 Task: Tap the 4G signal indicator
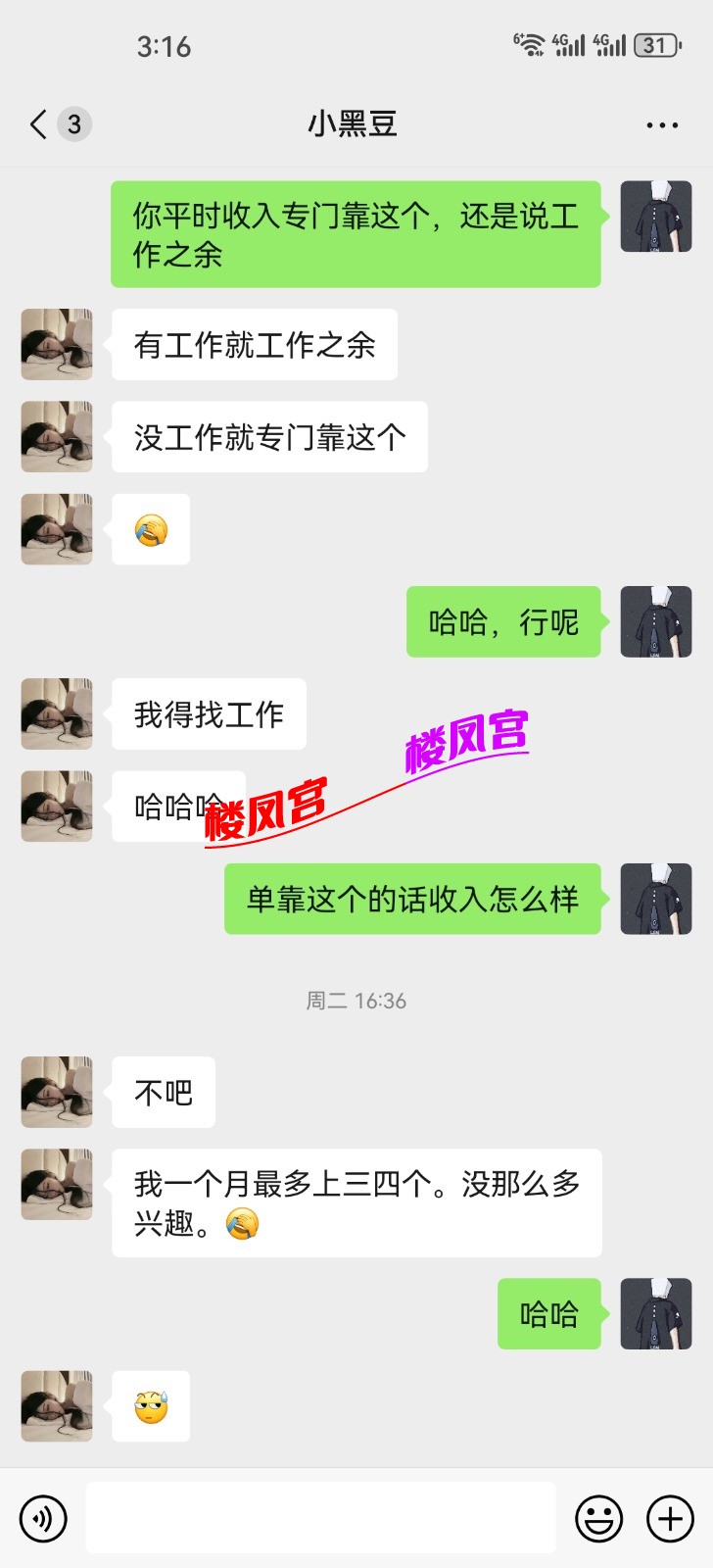click(x=569, y=45)
